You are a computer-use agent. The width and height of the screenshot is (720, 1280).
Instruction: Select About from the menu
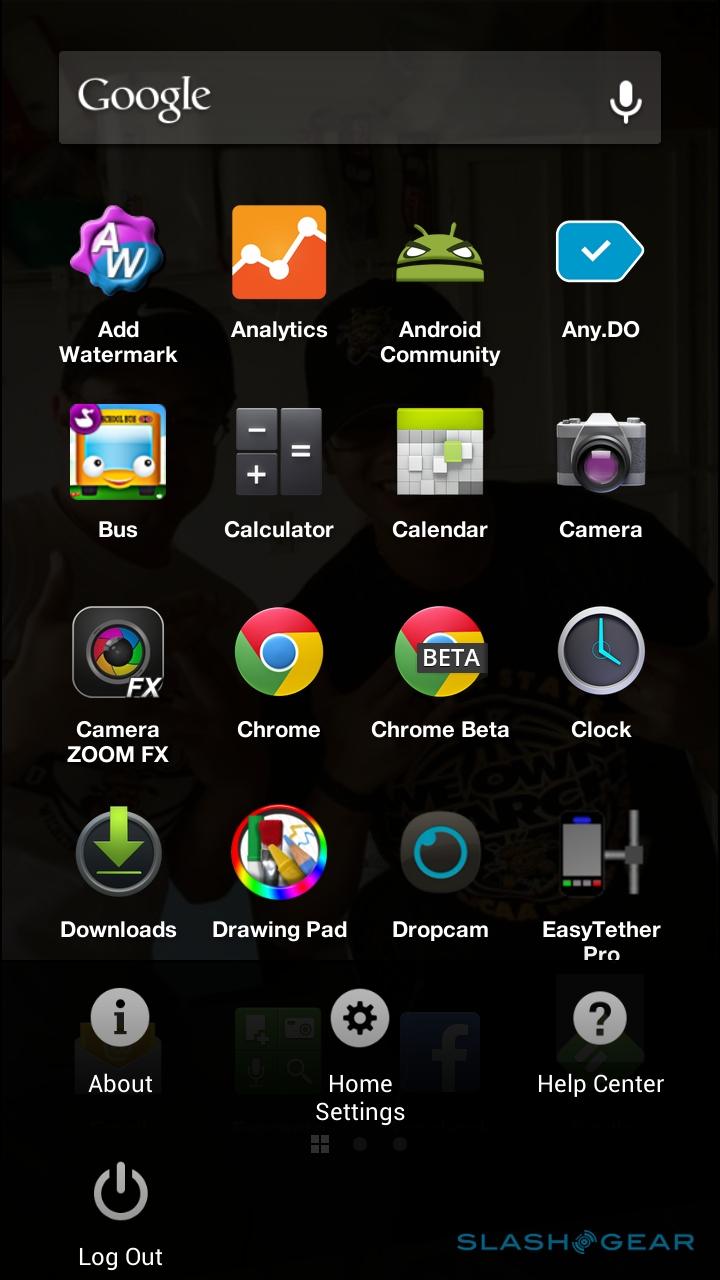click(120, 1042)
